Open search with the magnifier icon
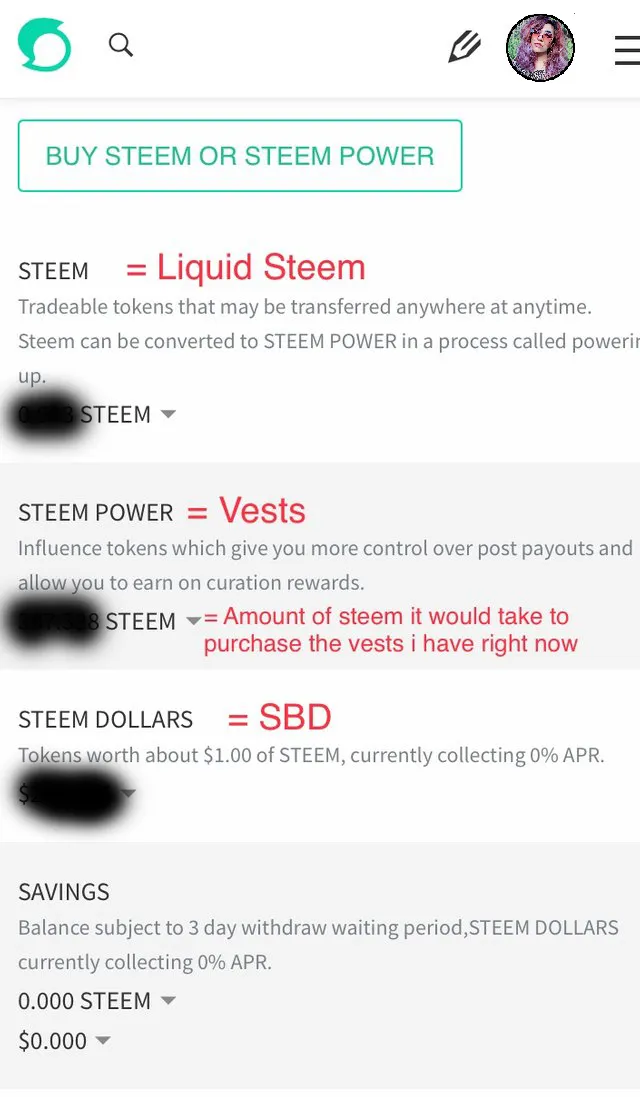 pos(121,45)
